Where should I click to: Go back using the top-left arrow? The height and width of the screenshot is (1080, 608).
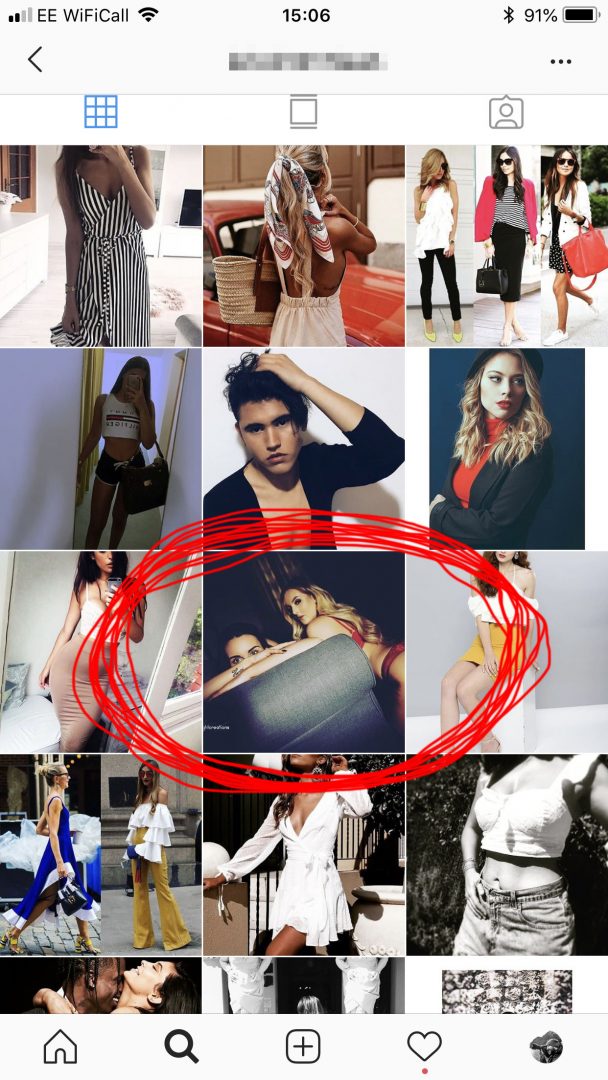pyautogui.click(x=35, y=60)
